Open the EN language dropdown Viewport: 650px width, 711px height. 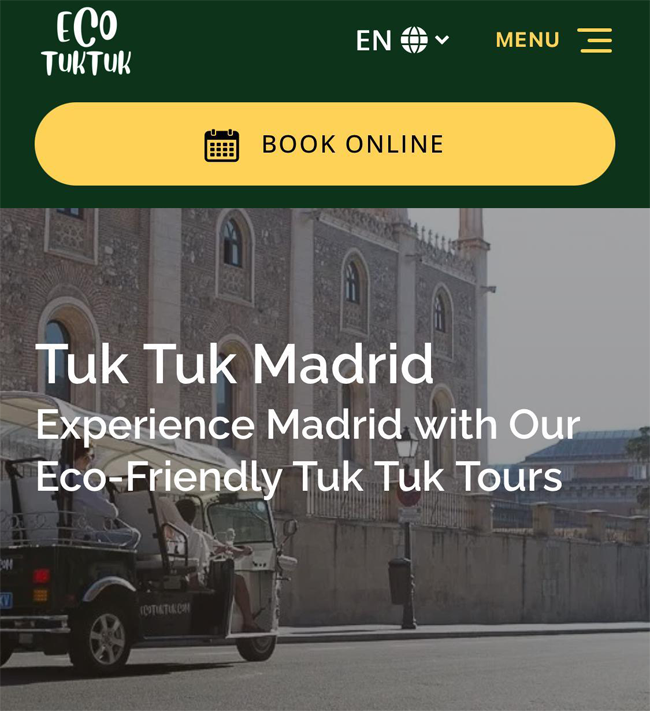(x=402, y=40)
